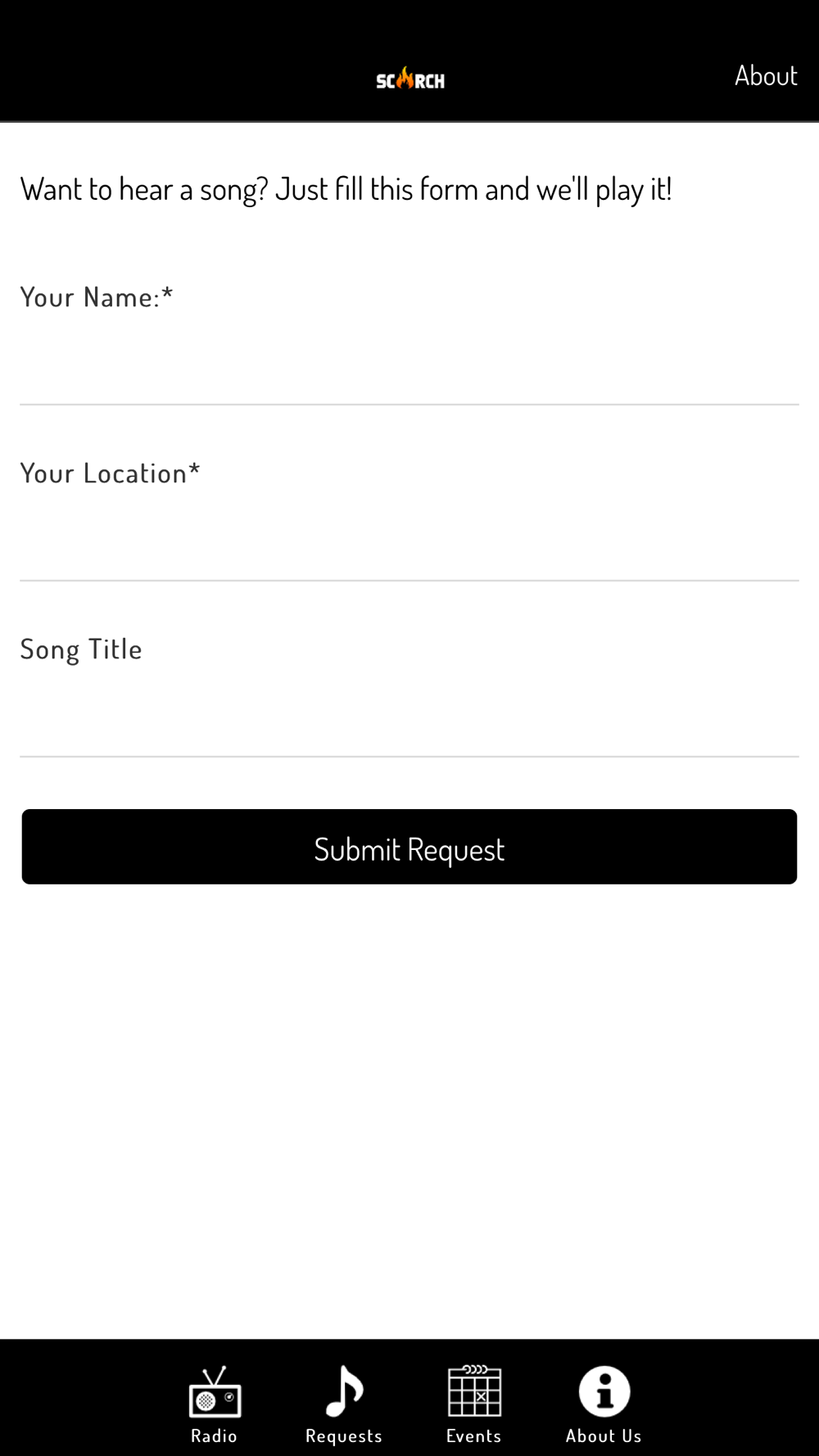The width and height of the screenshot is (819, 1456).
Task: Submit the song request
Action: [x=409, y=847]
